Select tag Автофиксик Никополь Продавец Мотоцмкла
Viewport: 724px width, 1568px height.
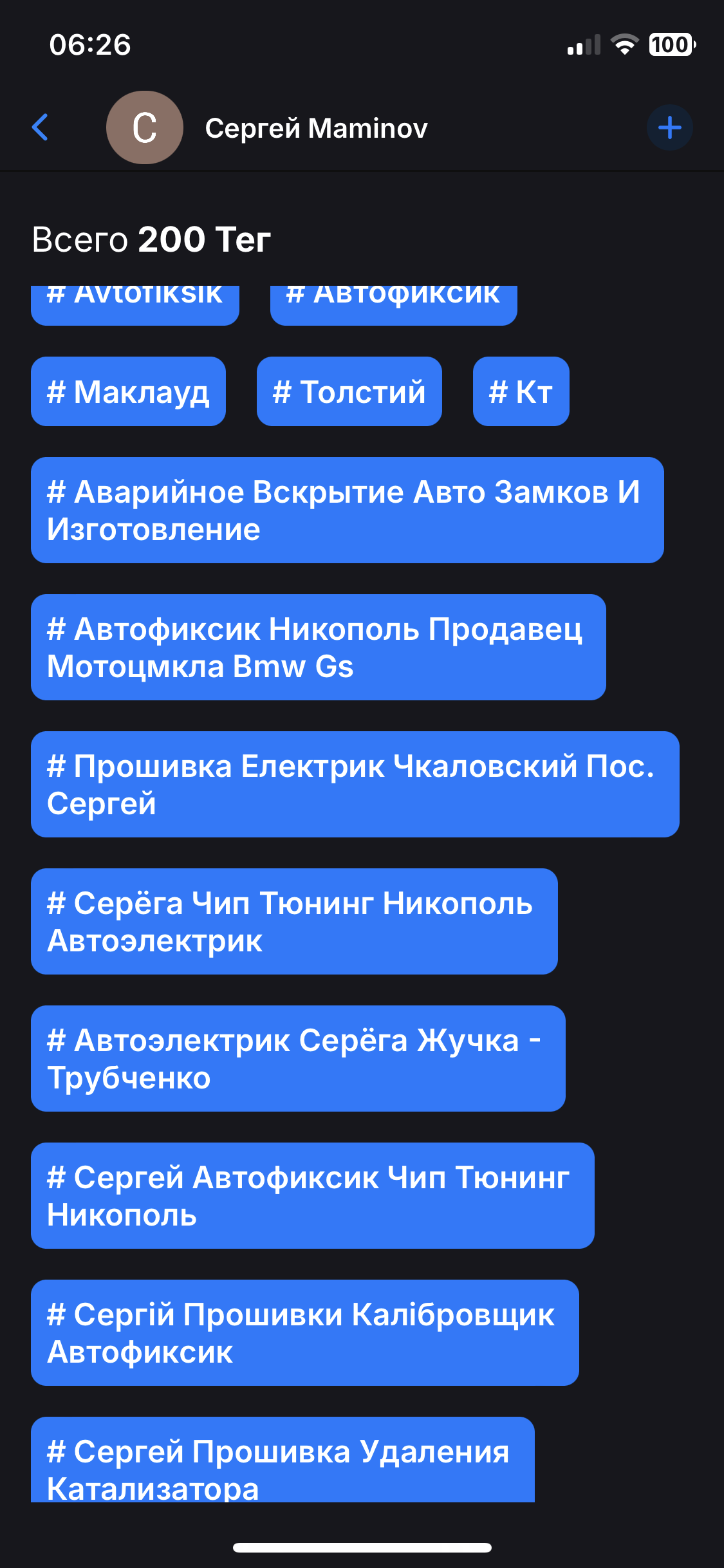pyautogui.click(x=318, y=647)
